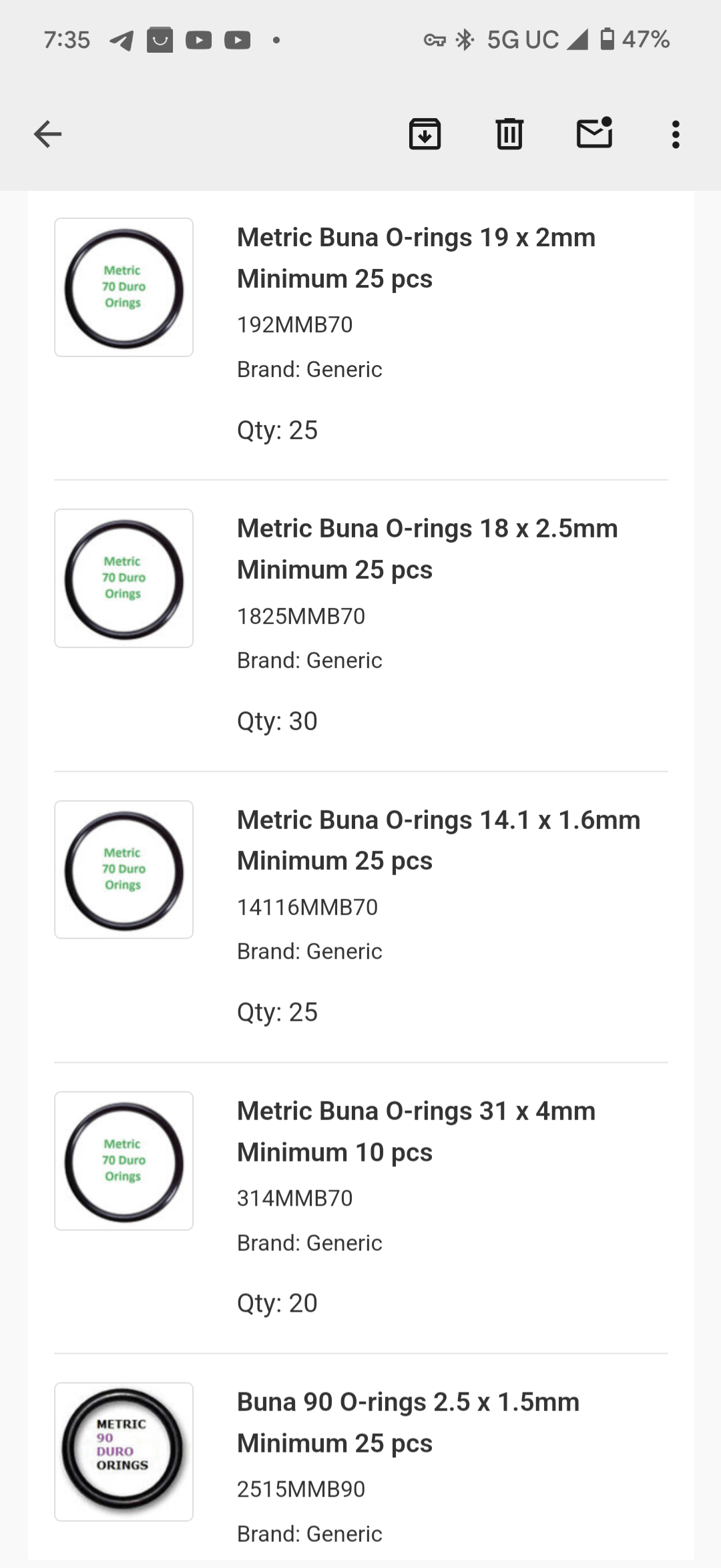Mark this email as unread
The width and height of the screenshot is (721, 1568).
click(594, 132)
